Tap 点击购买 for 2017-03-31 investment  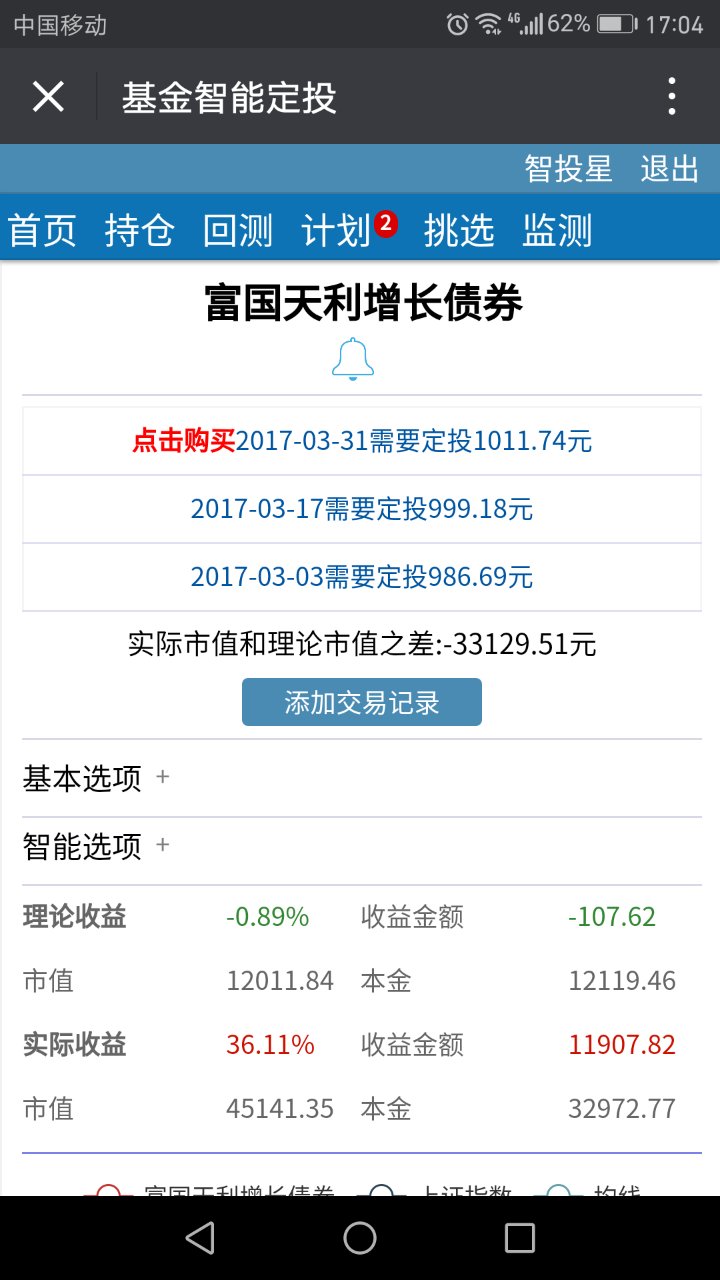184,441
